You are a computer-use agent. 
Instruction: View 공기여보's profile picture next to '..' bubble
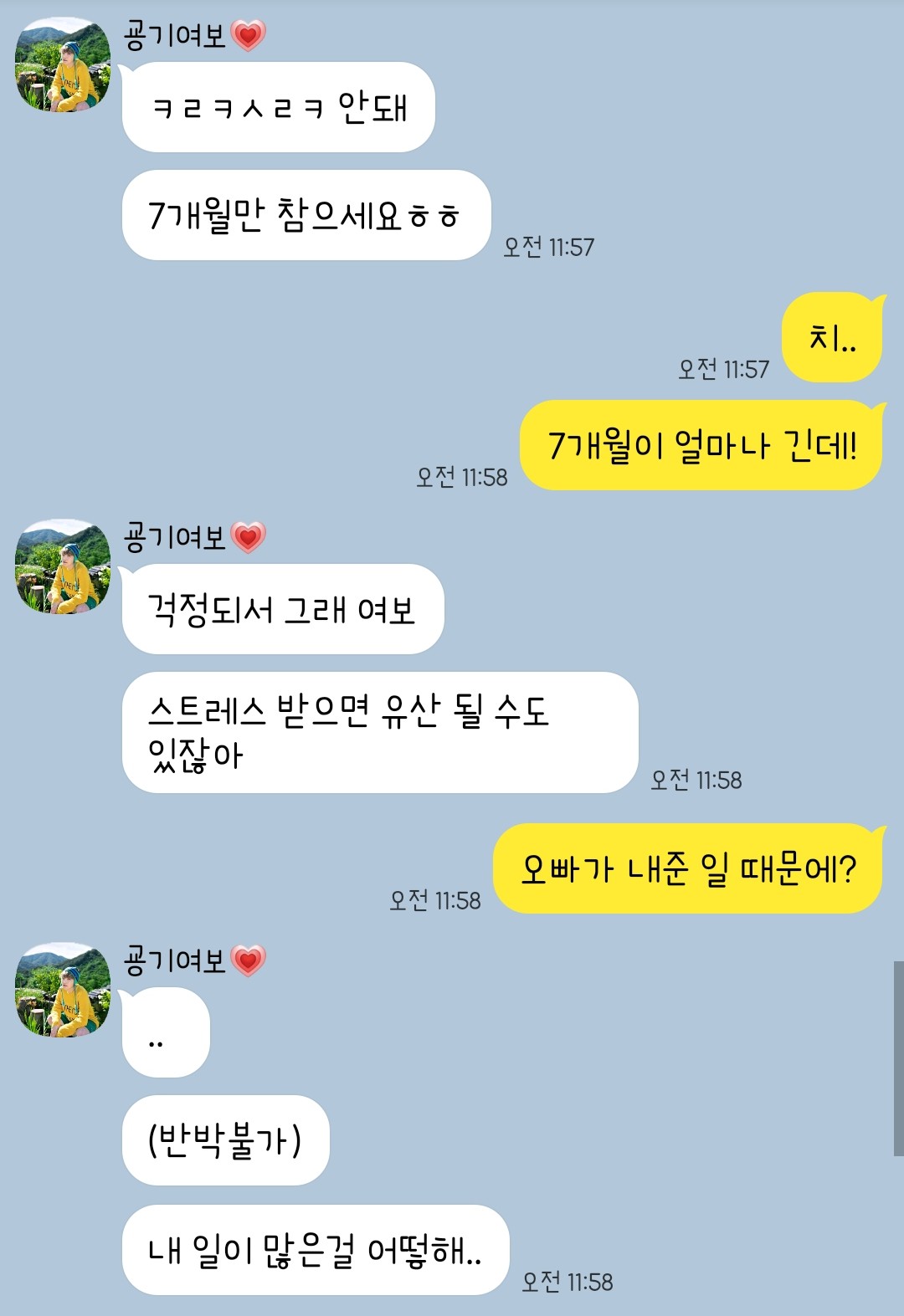(x=63, y=991)
